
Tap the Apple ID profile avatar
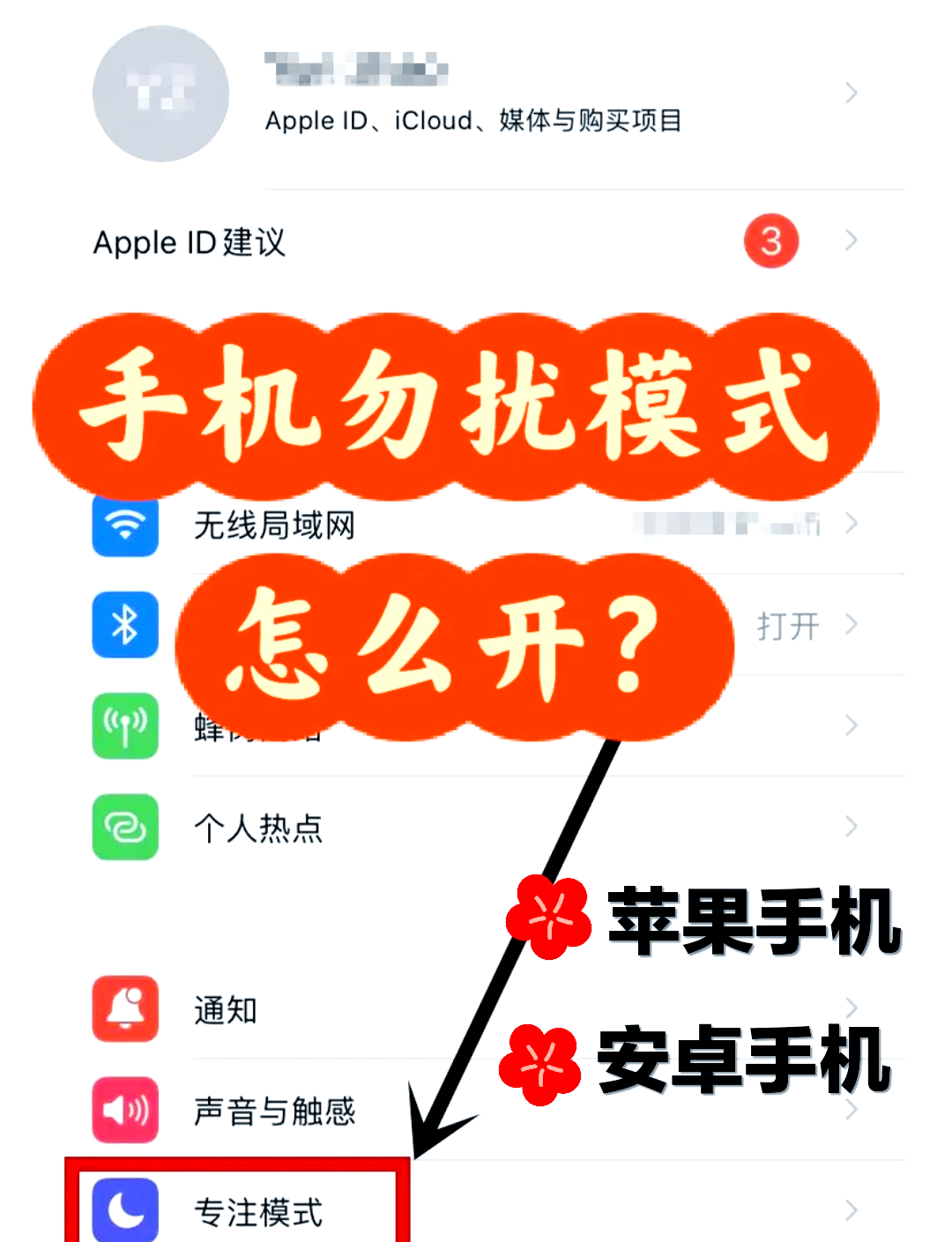pyautogui.click(x=160, y=93)
